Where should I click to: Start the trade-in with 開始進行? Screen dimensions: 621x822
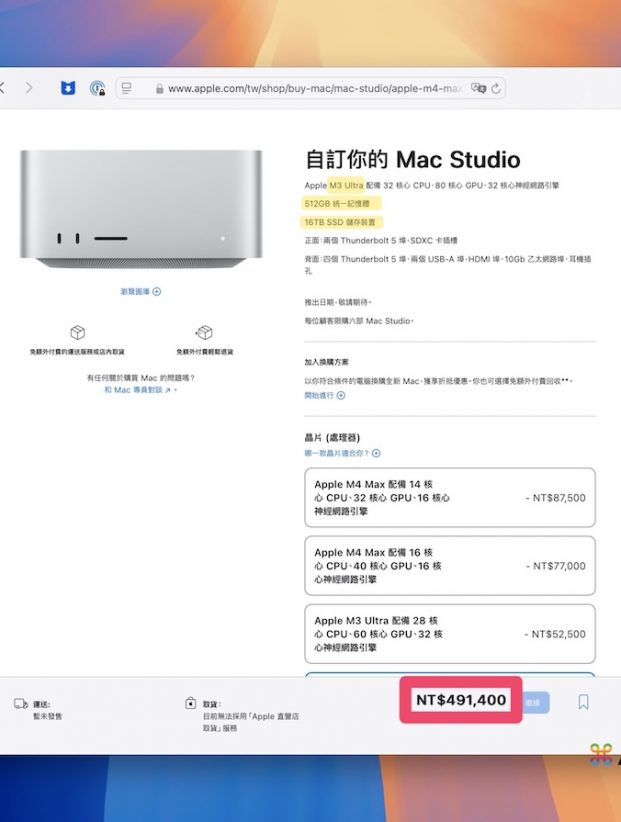click(x=325, y=395)
